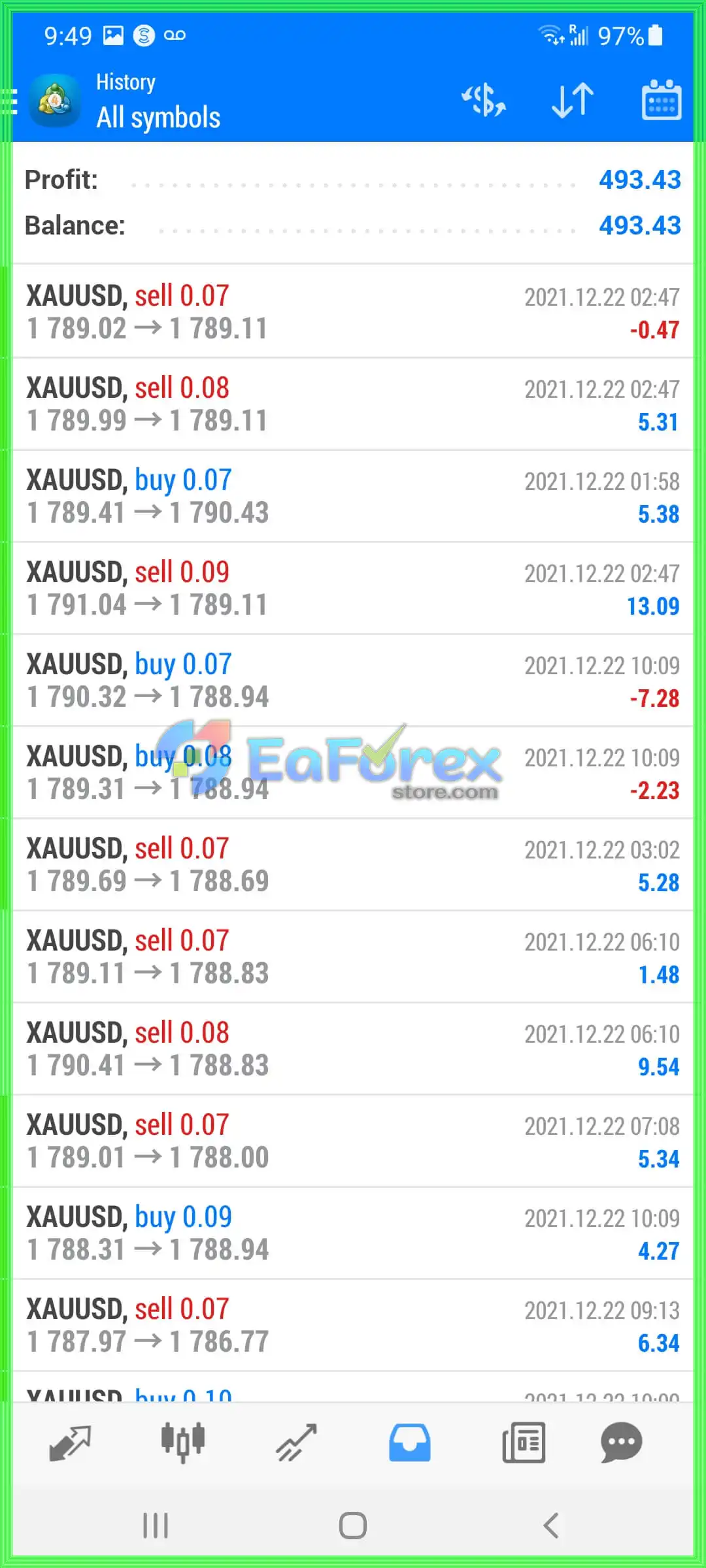Open the symbol filter icon

tap(484, 100)
